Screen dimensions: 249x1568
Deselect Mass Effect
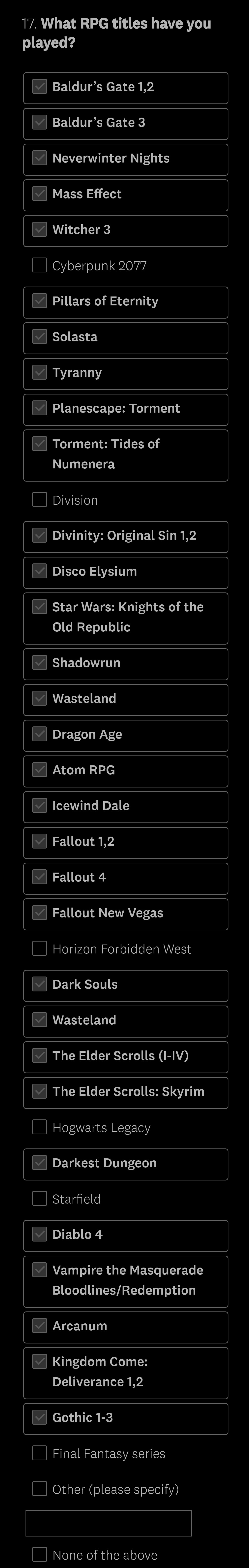pyautogui.click(x=39, y=194)
